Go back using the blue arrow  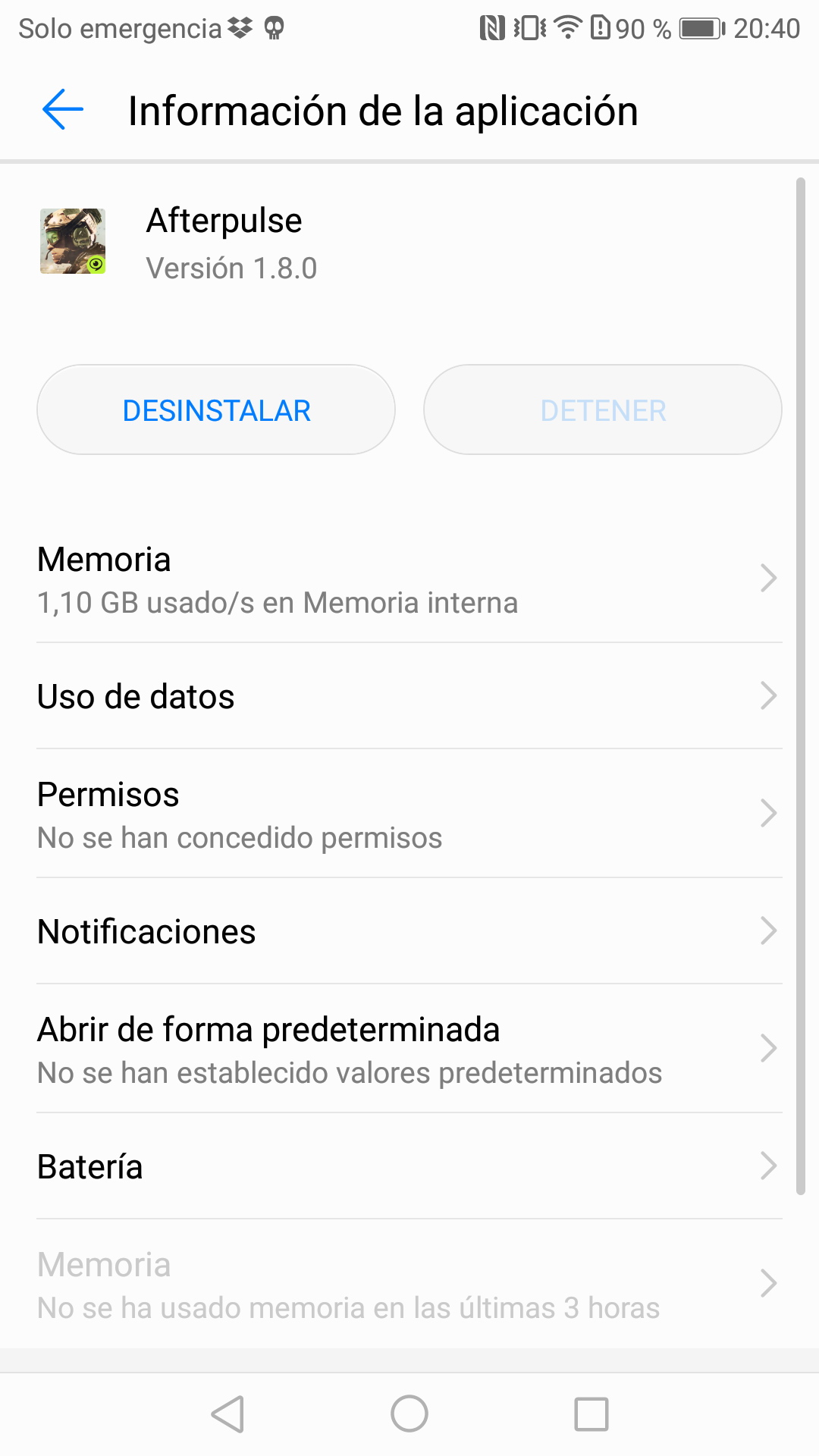pos(63,110)
